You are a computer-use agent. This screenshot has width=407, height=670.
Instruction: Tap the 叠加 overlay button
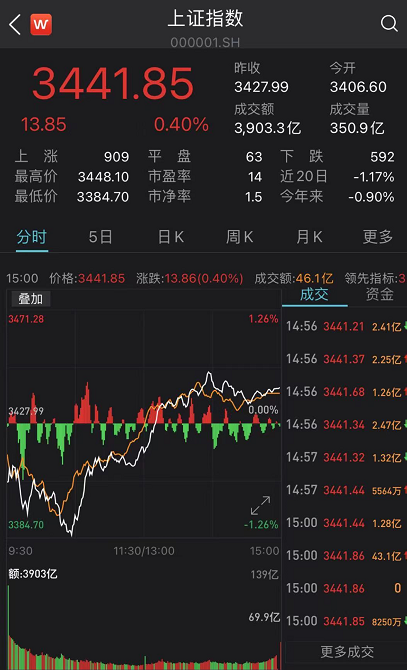click(30, 299)
